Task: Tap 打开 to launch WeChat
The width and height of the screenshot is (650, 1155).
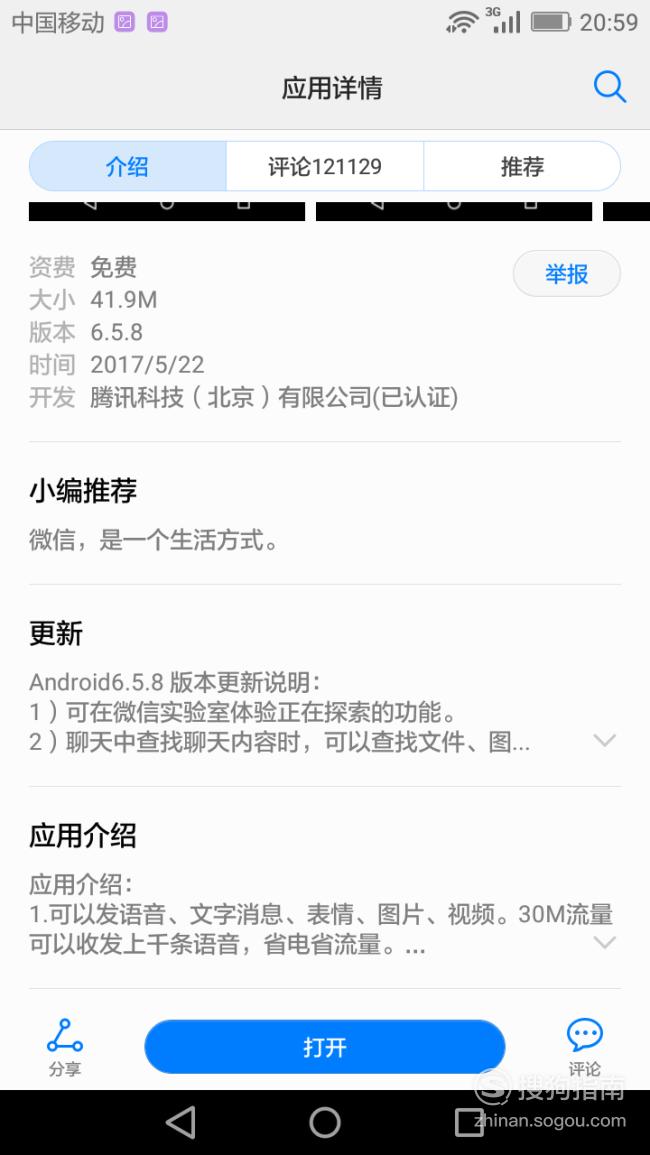Action: coord(324,1047)
